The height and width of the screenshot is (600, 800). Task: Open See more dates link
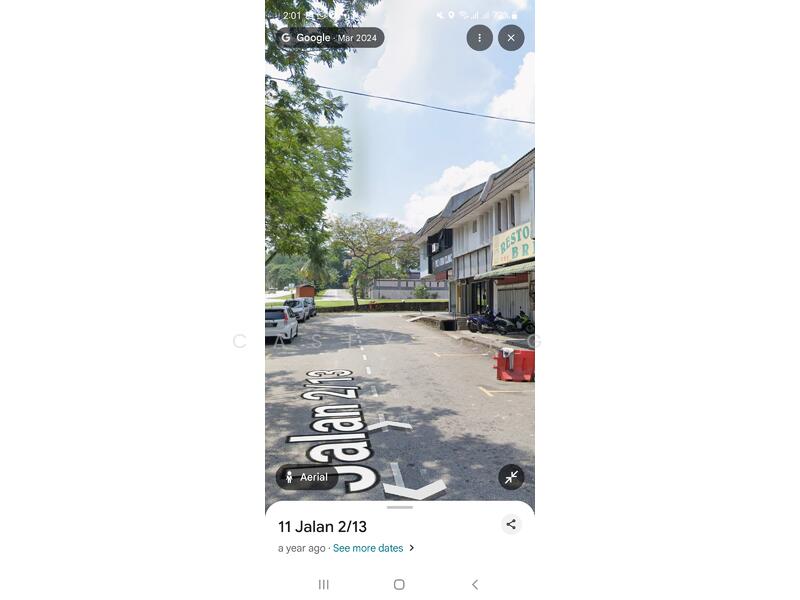point(368,548)
